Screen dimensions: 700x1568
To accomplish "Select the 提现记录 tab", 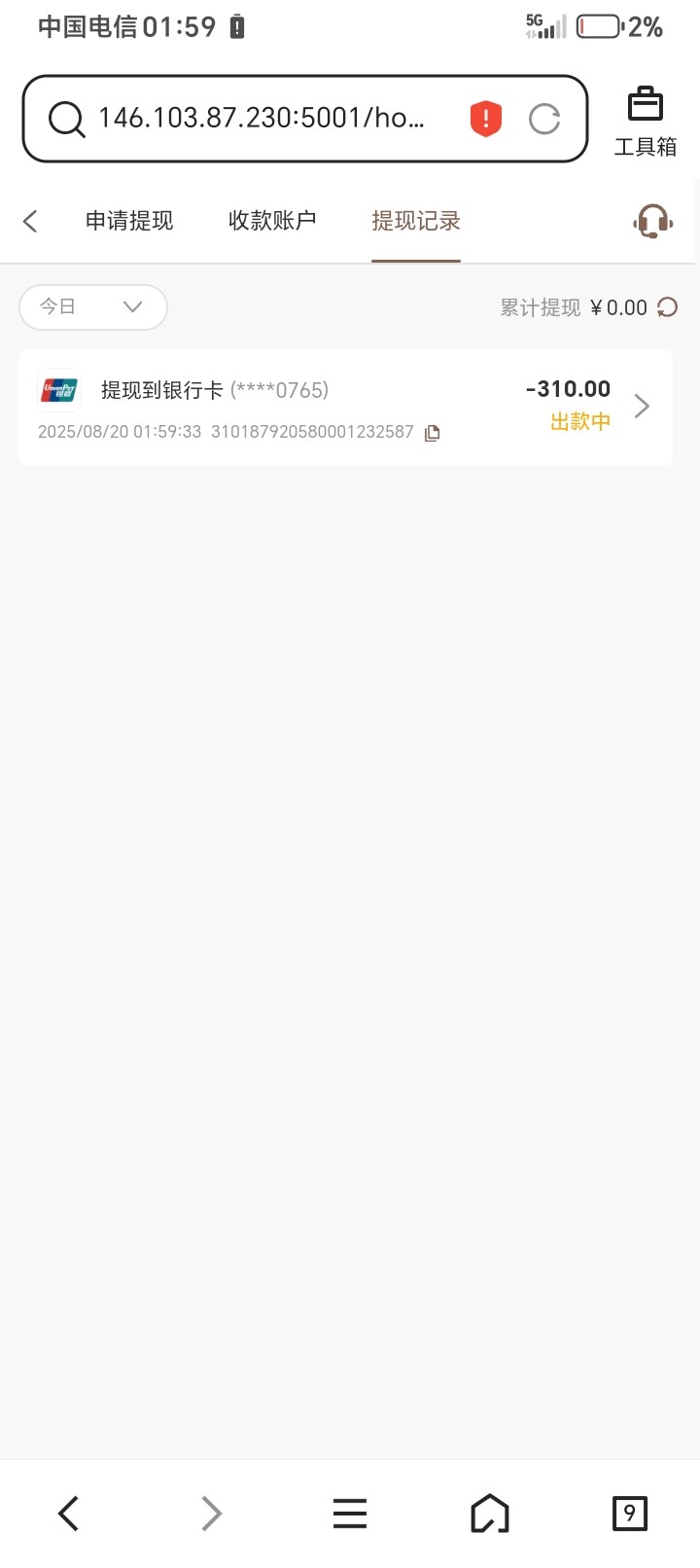I will (416, 221).
